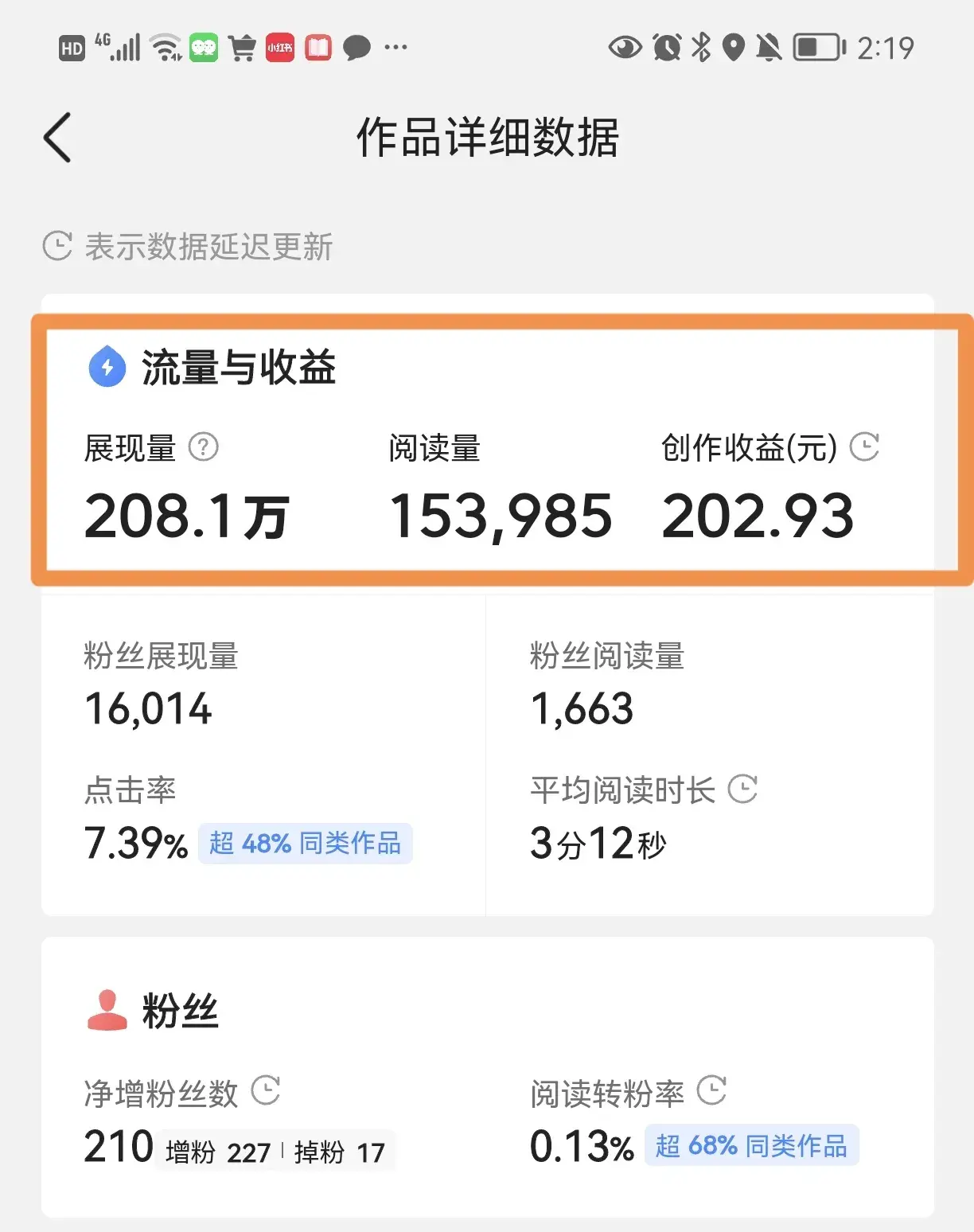The image size is (974, 1232).
Task: Tap the 增粉 227 fan gain label
Action: pyautogui.click(x=217, y=1151)
